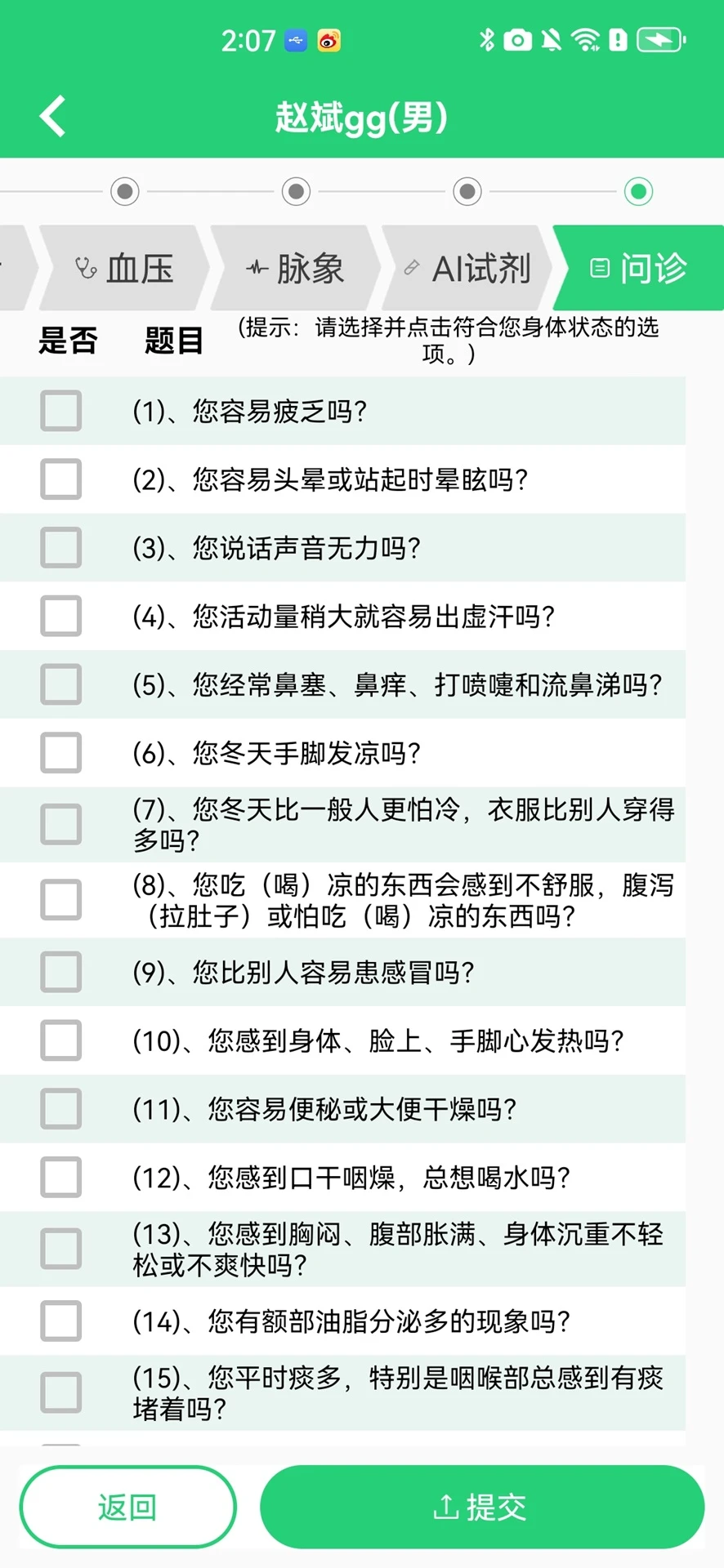Switch to the 脉象 step tab
The height and width of the screenshot is (1568, 724).
(296, 269)
